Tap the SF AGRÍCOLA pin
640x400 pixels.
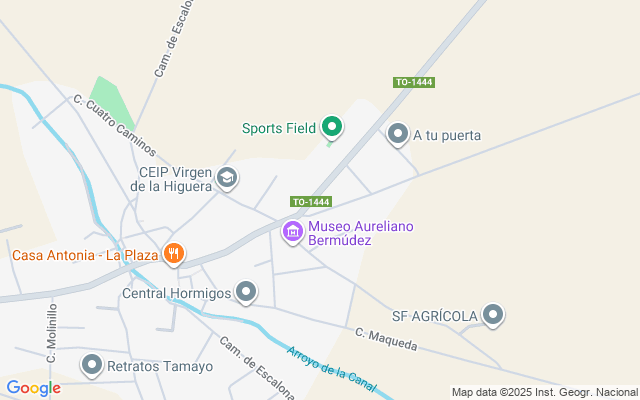point(492,315)
